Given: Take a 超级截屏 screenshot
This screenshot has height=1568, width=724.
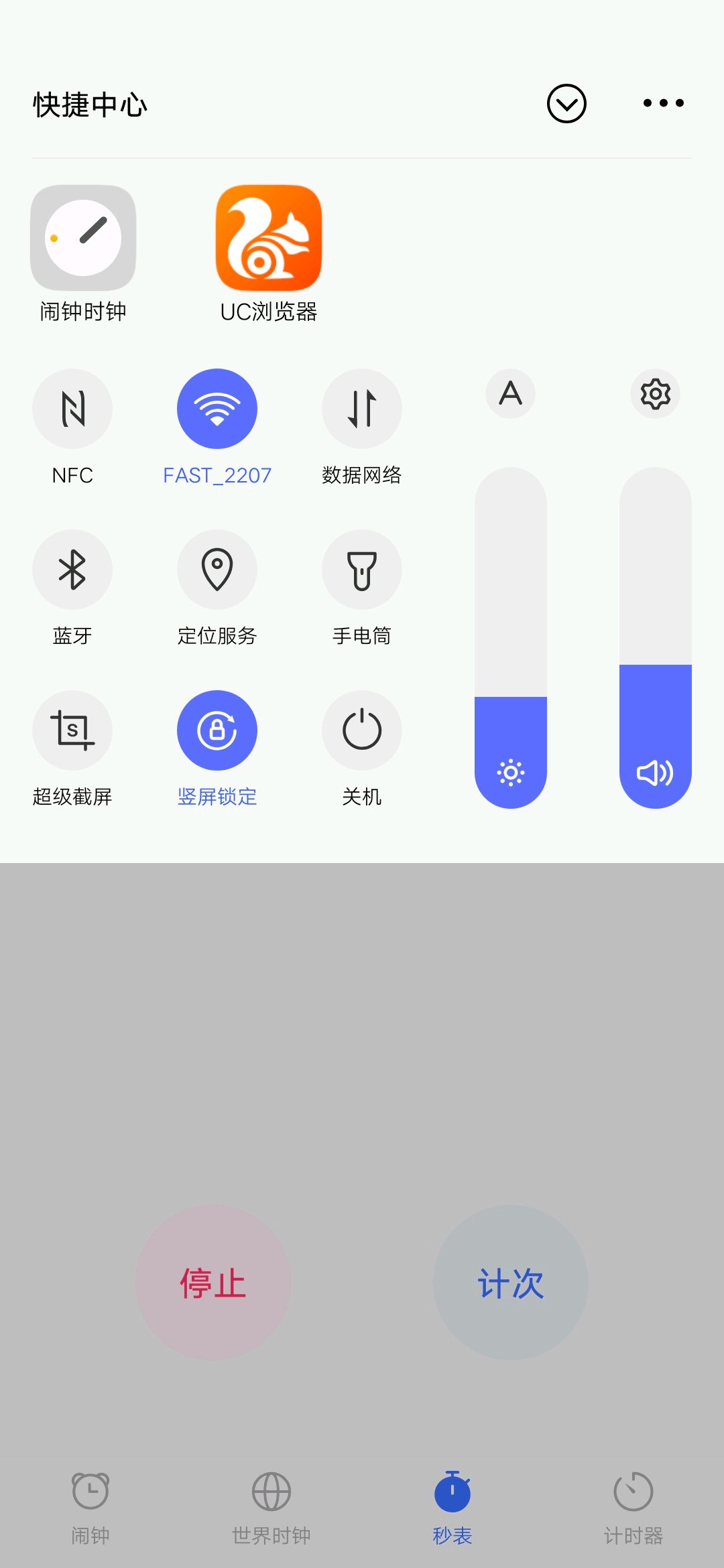Looking at the screenshot, I should [72, 730].
